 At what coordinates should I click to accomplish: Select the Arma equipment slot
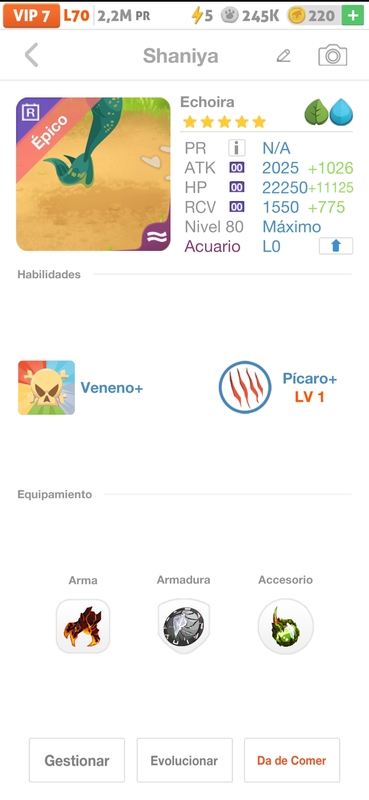(x=83, y=627)
